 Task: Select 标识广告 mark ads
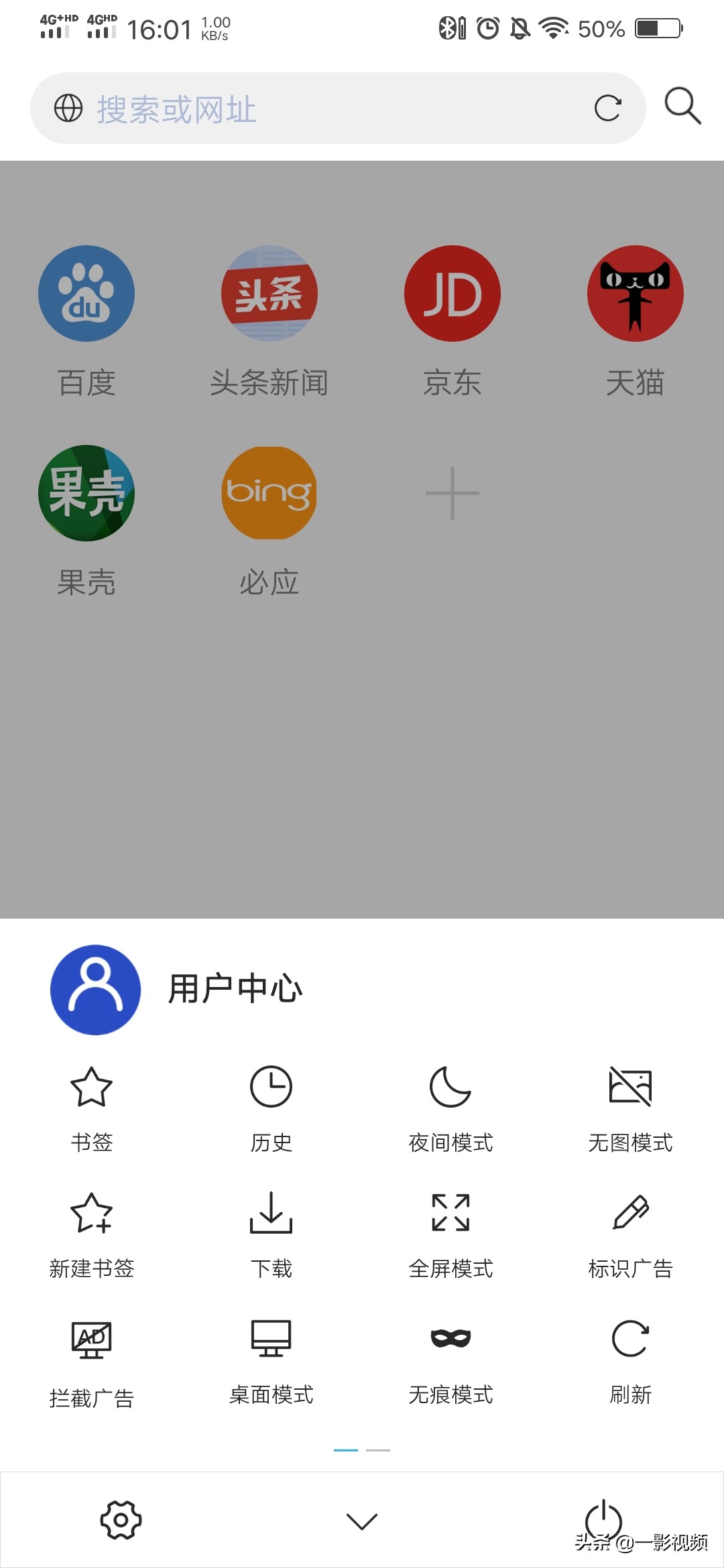(x=630, y=1233)
